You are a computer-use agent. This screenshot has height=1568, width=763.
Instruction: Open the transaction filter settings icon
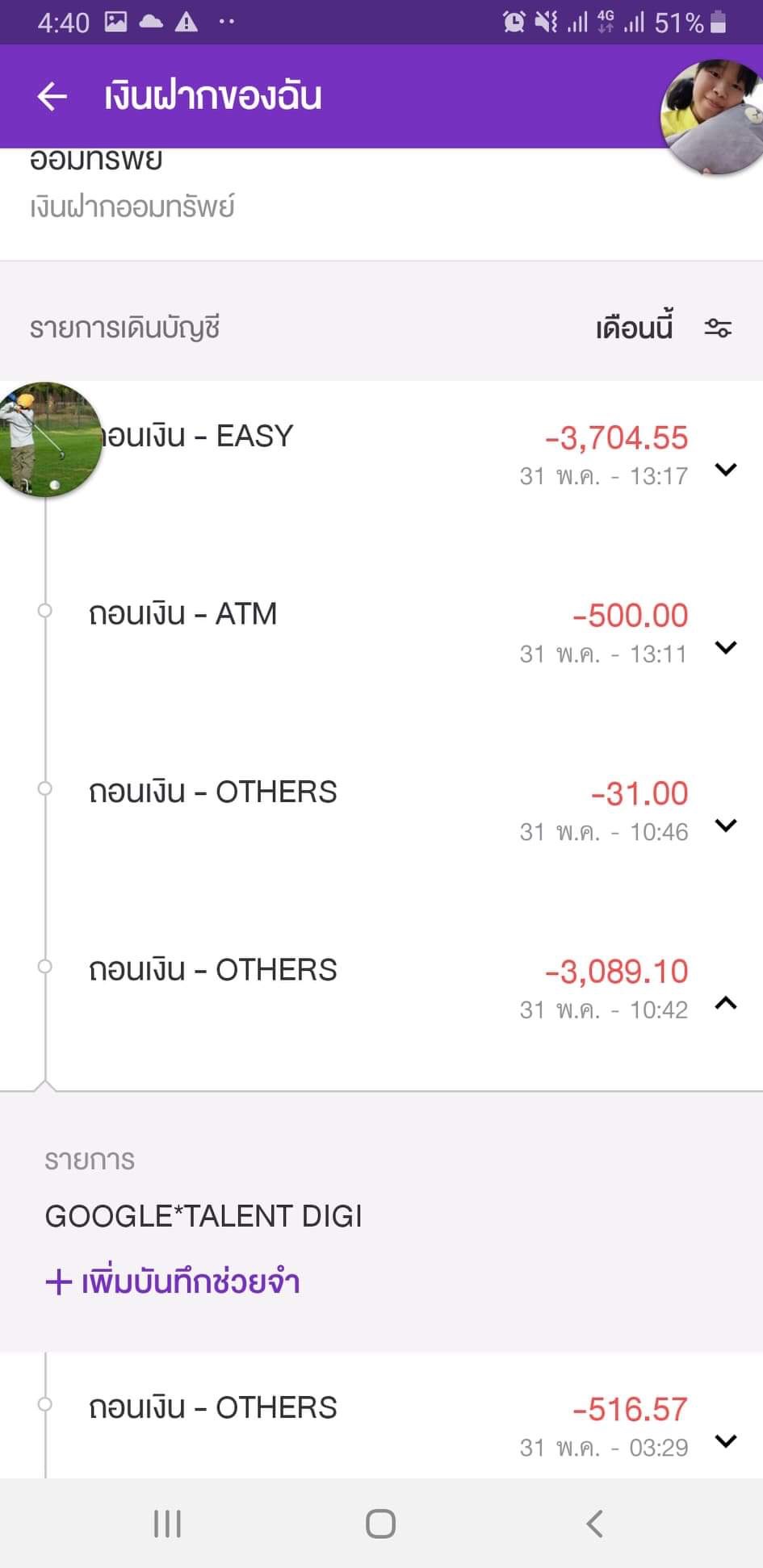pyautogui.click(x=717, y=328)
